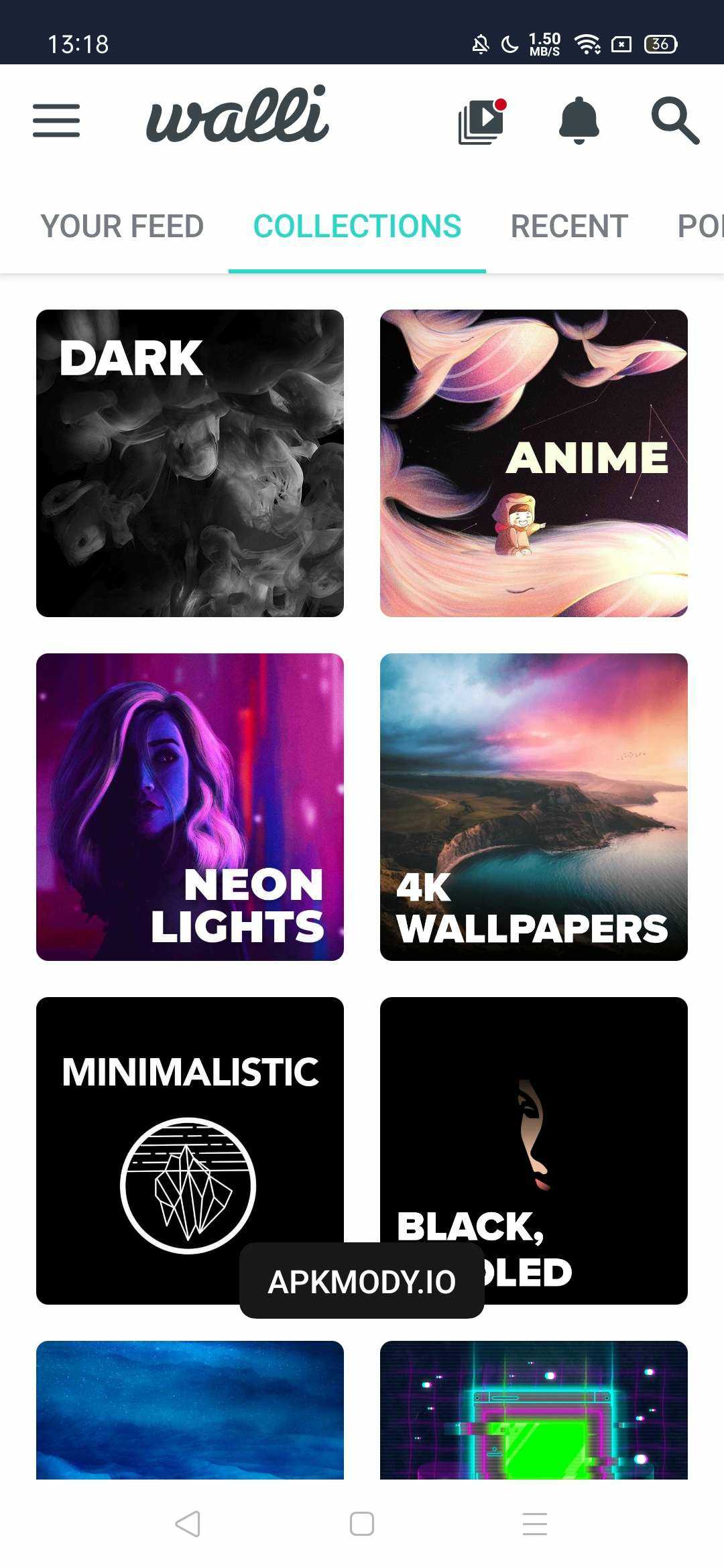The image size is (724, 1568).
Task: Open the Dark collection
Action: (190, 463)
